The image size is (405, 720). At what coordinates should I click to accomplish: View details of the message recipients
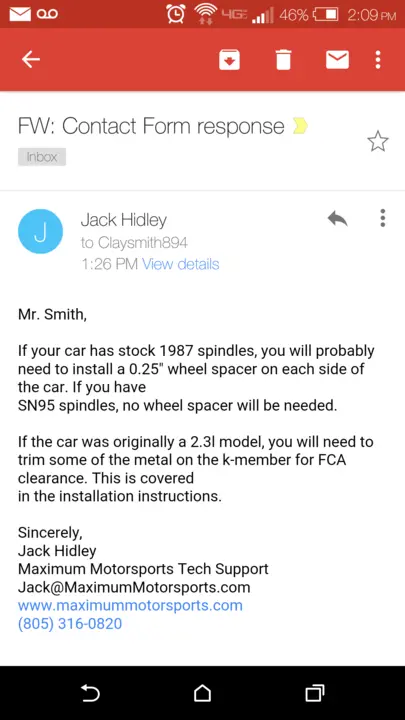180,264
